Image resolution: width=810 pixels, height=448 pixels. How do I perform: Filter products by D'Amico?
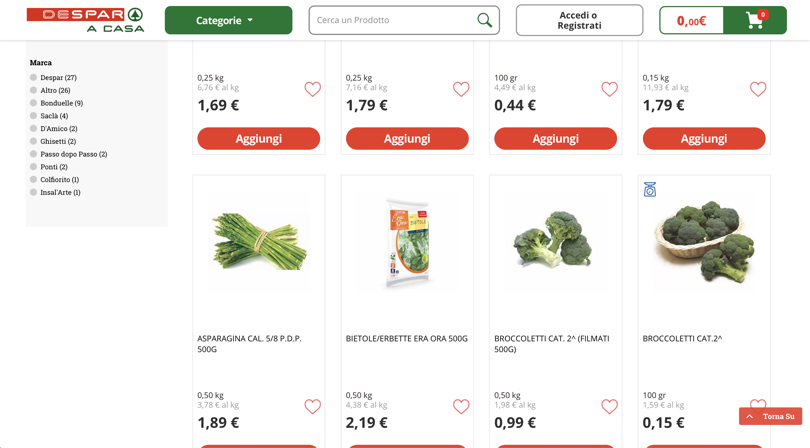click(34, 129)
